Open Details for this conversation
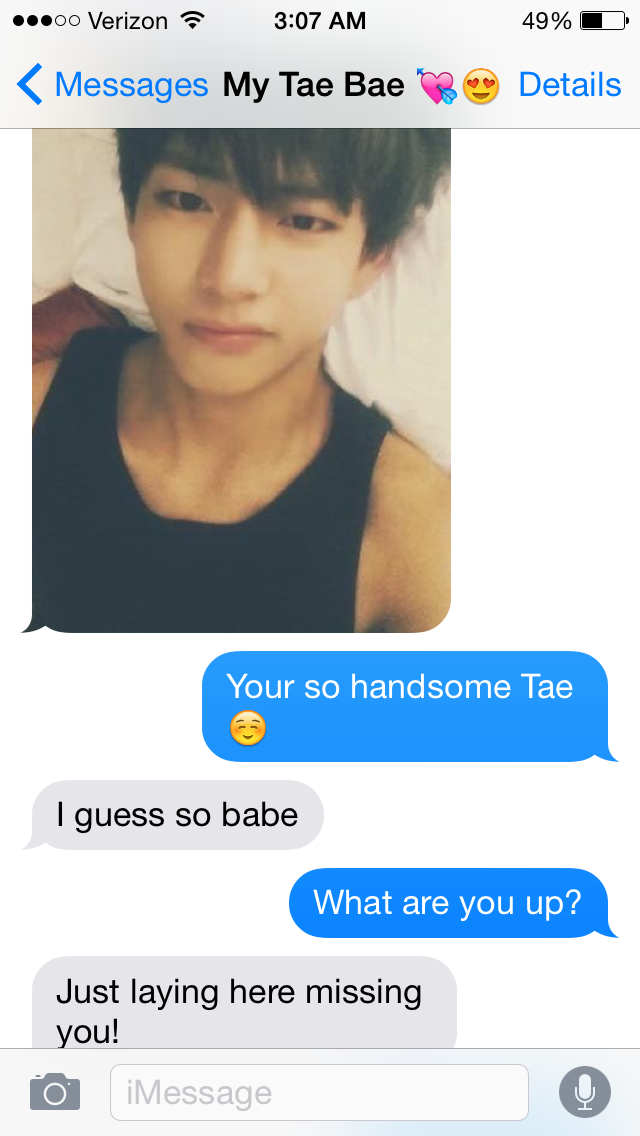This screenshot has height=1136, width=640. tap(570, 85)
